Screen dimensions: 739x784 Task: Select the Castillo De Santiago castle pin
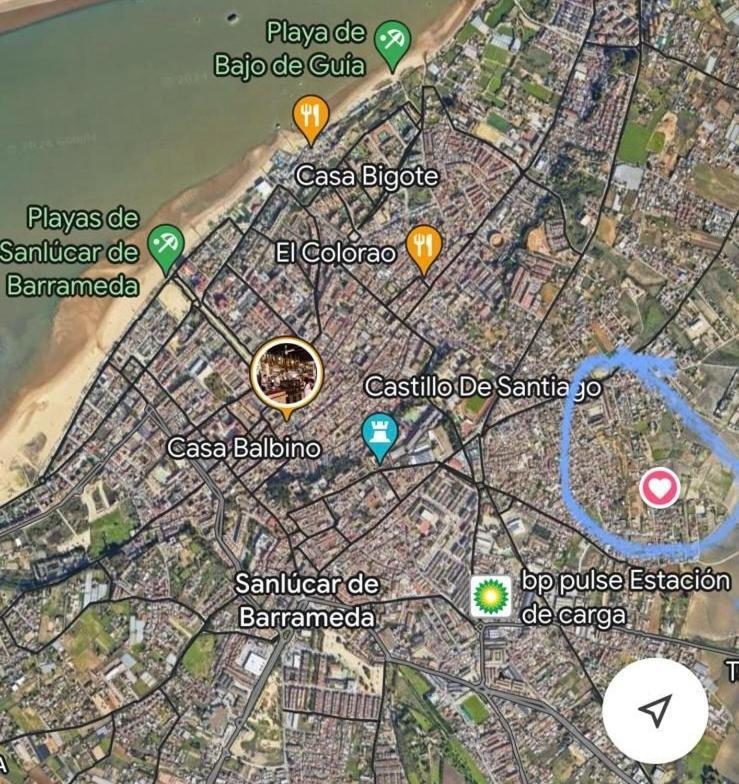[380, 434]
